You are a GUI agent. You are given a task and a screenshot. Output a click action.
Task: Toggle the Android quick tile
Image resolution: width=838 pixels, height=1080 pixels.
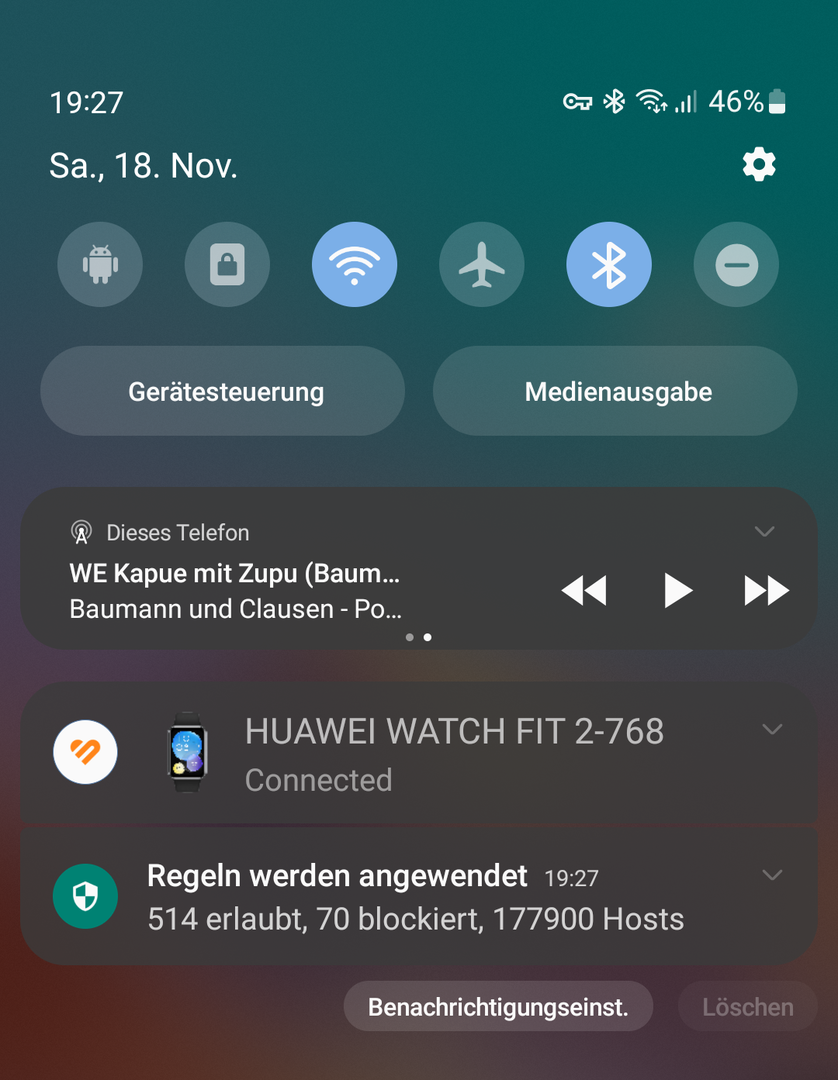tap(100, 265)
